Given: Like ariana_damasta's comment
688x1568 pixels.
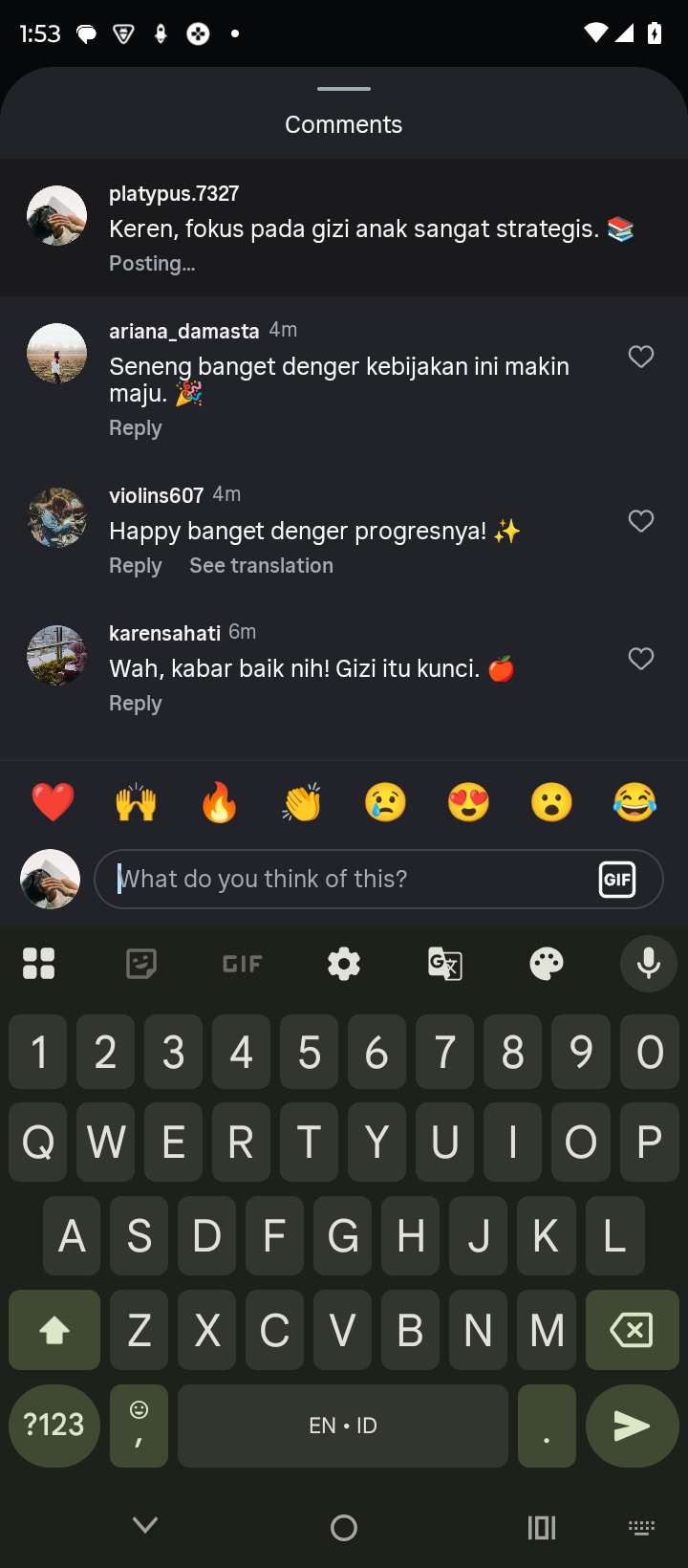Looking at the screenshot, I should pyautogui.click(x=641, y=357).
